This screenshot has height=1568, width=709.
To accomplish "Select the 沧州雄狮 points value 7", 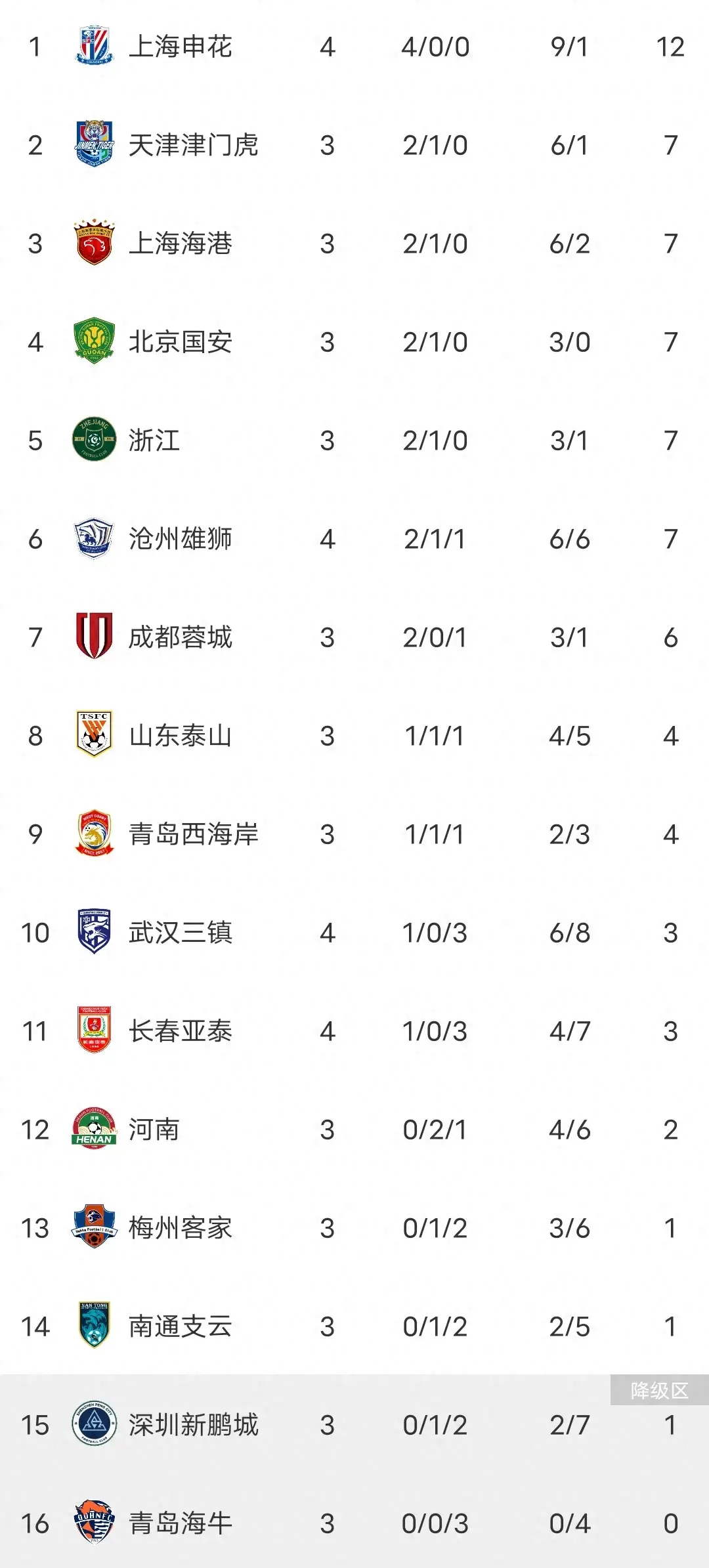I will click(x=669, y=540).
